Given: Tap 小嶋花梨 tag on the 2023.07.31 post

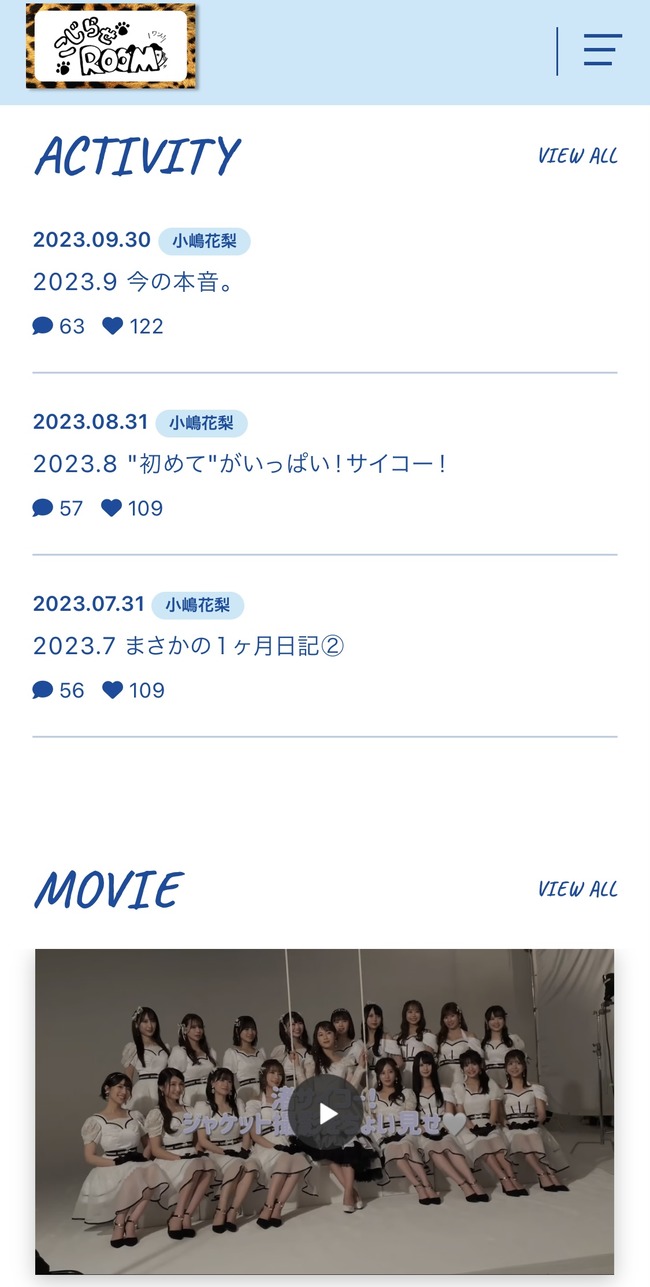Looking at the screenshot, I should [x=198, y=605].
